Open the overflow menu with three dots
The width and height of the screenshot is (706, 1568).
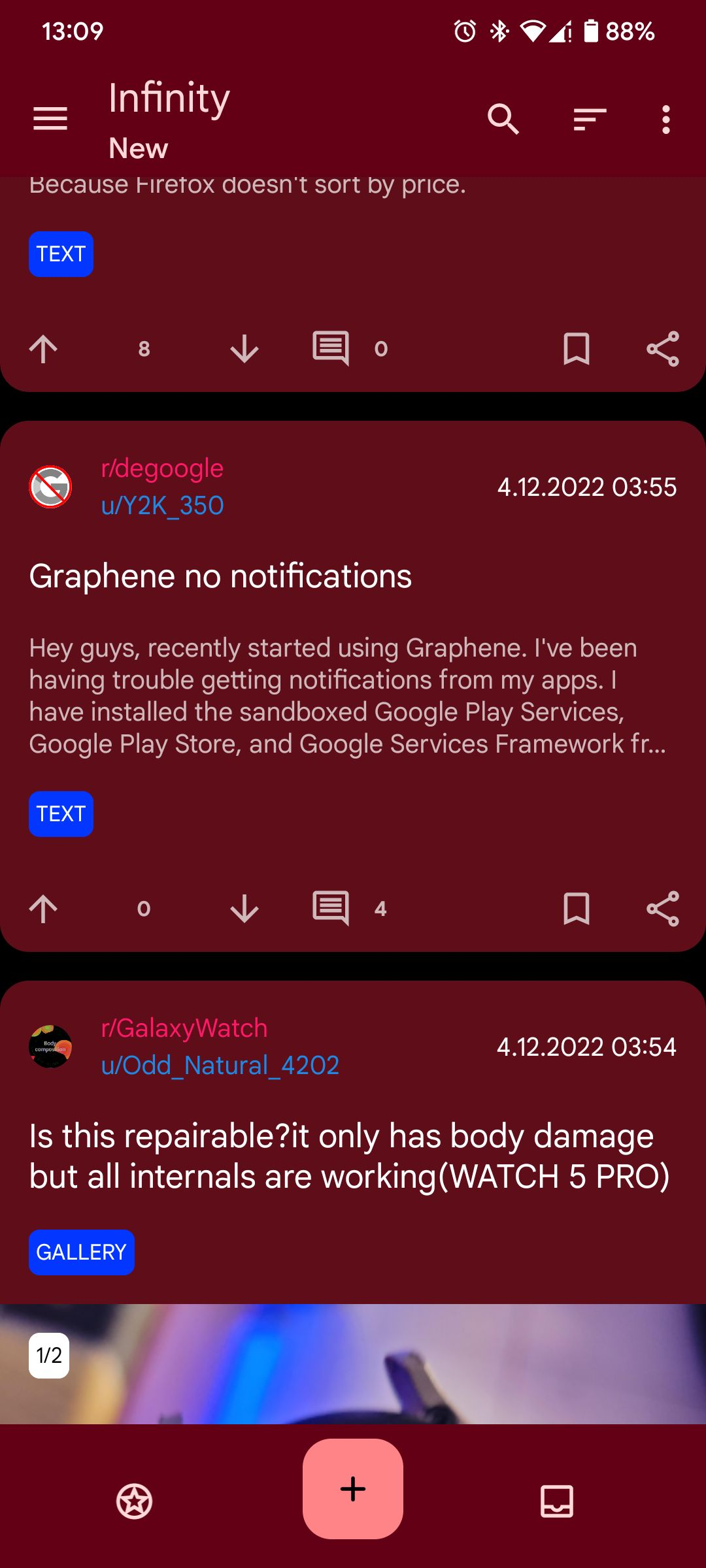click(665, 120)
